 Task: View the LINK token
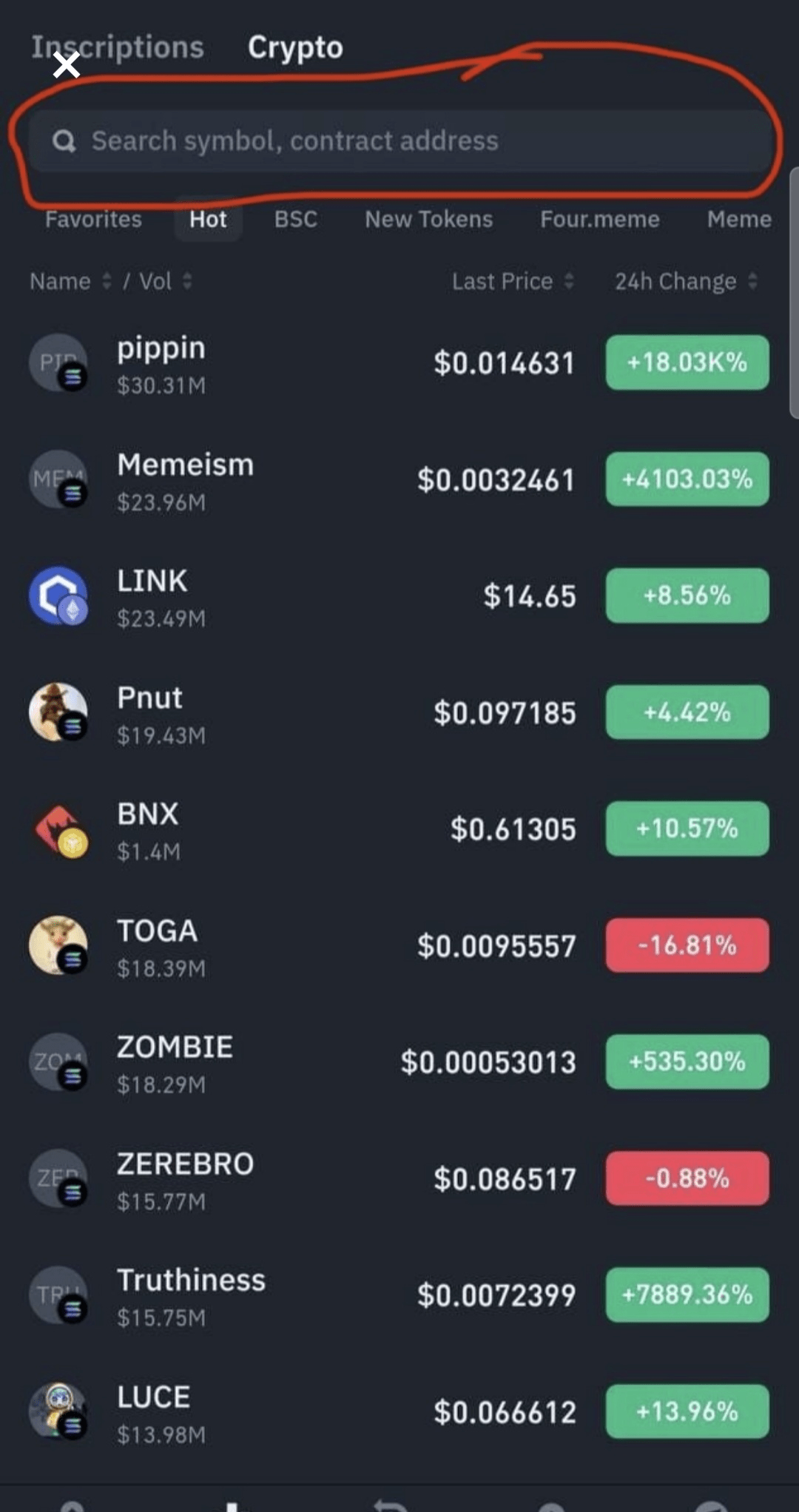pos(296,596)
